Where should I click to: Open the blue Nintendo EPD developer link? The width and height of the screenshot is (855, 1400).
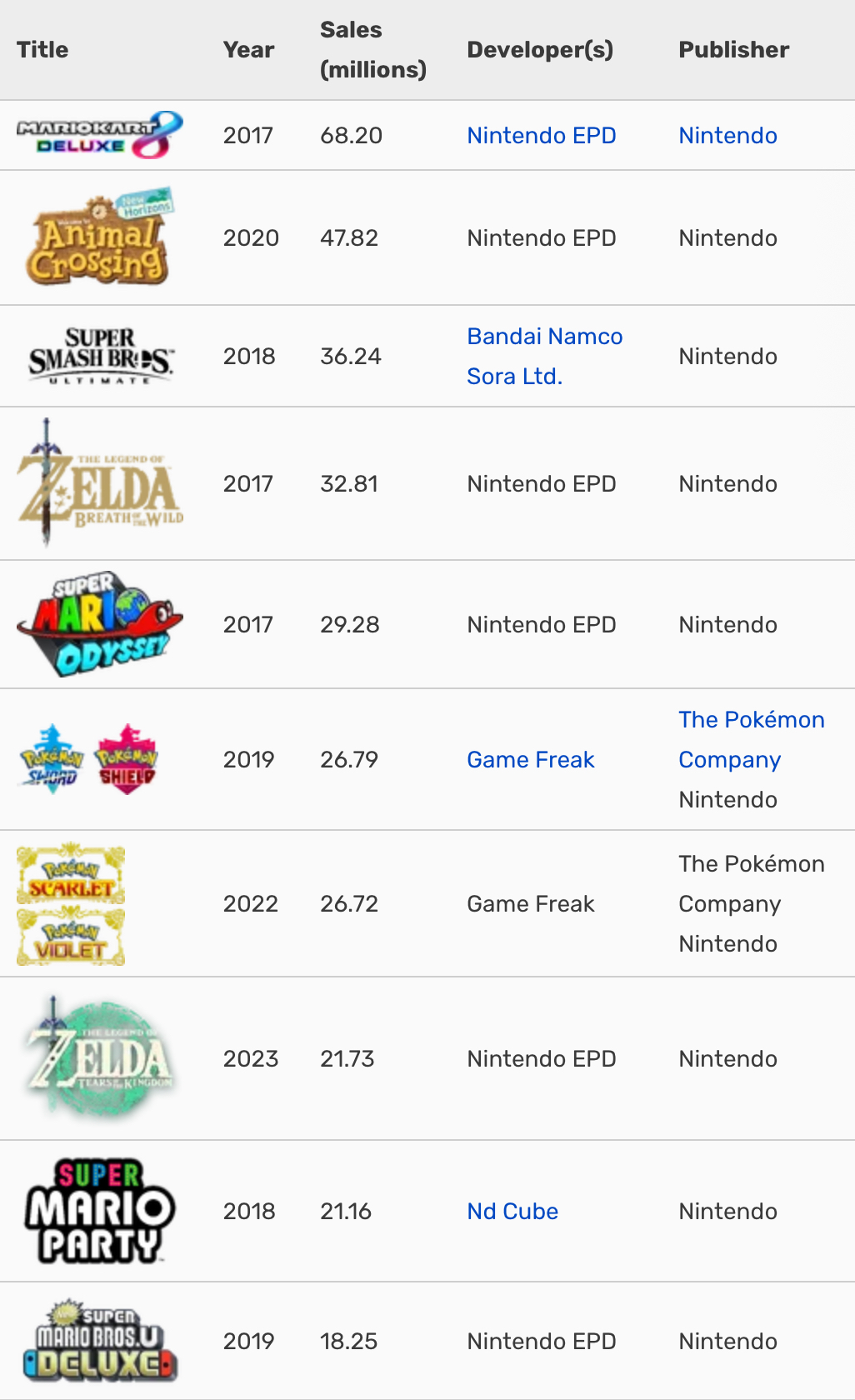click(x=542, y=135)
